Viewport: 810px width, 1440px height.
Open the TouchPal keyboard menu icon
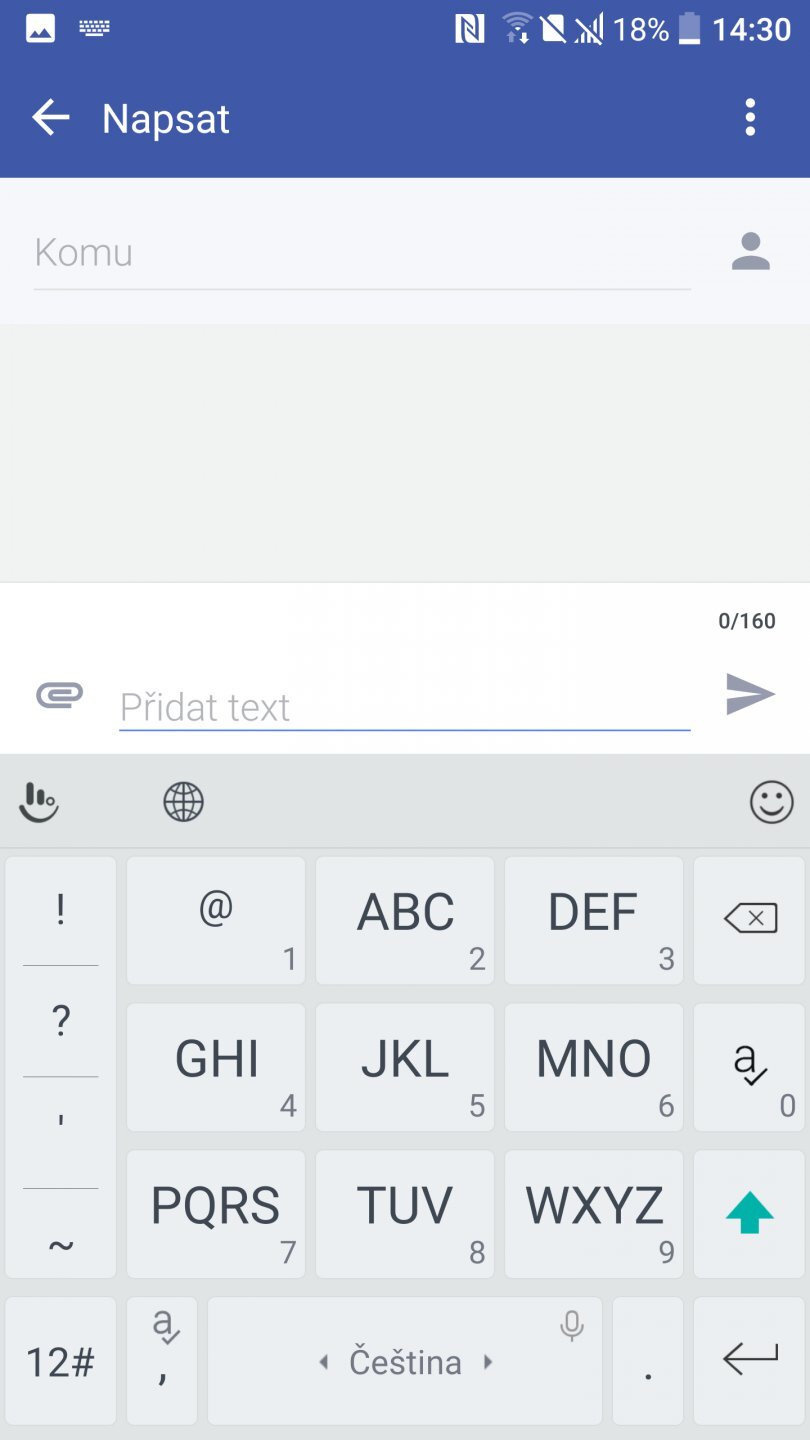pyautogui.click(x=40, y=802)
